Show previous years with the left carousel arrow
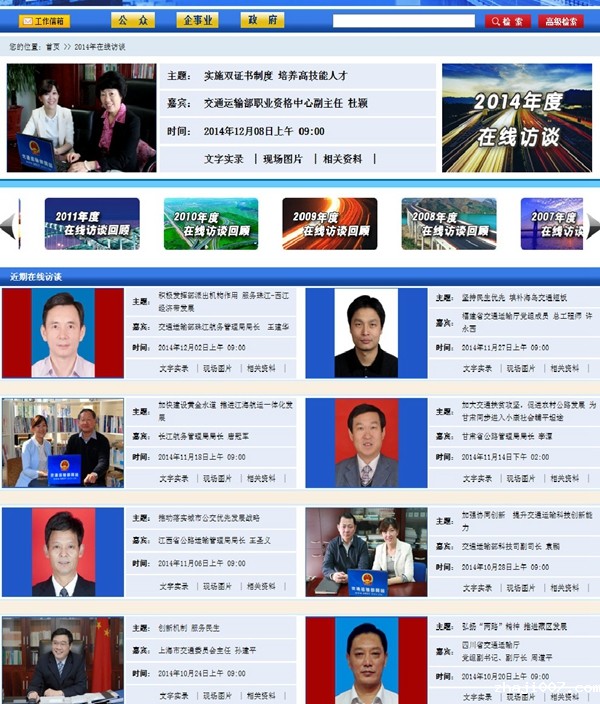This screenshot has width=600, height=704. pyautogui.click(x=9, y=225)
